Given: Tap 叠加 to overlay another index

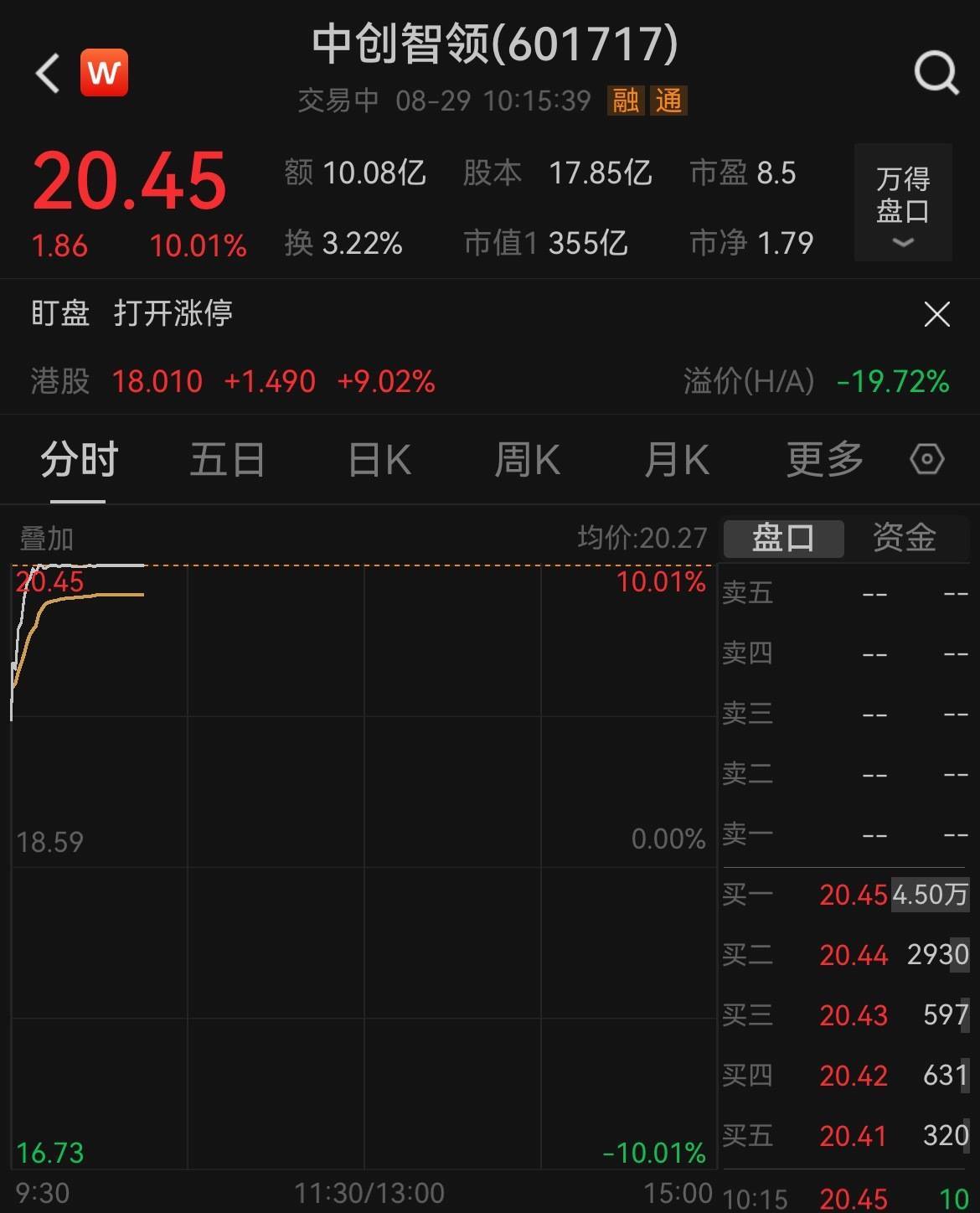Looking at the screenshot, I should 47,538.
